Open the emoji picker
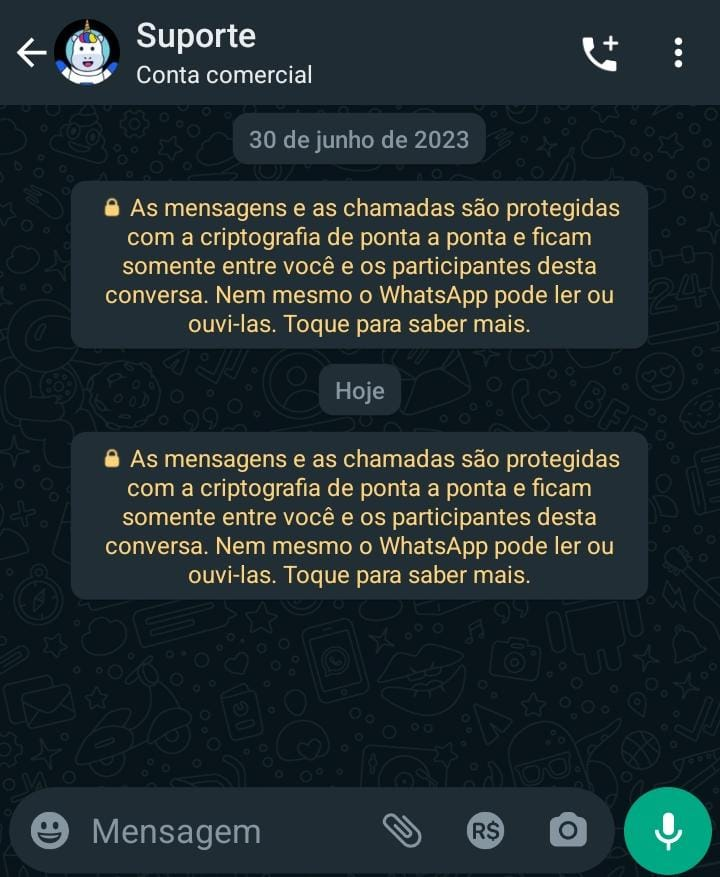The width and height of the screenshot is (720, 877). click(50, 830)
